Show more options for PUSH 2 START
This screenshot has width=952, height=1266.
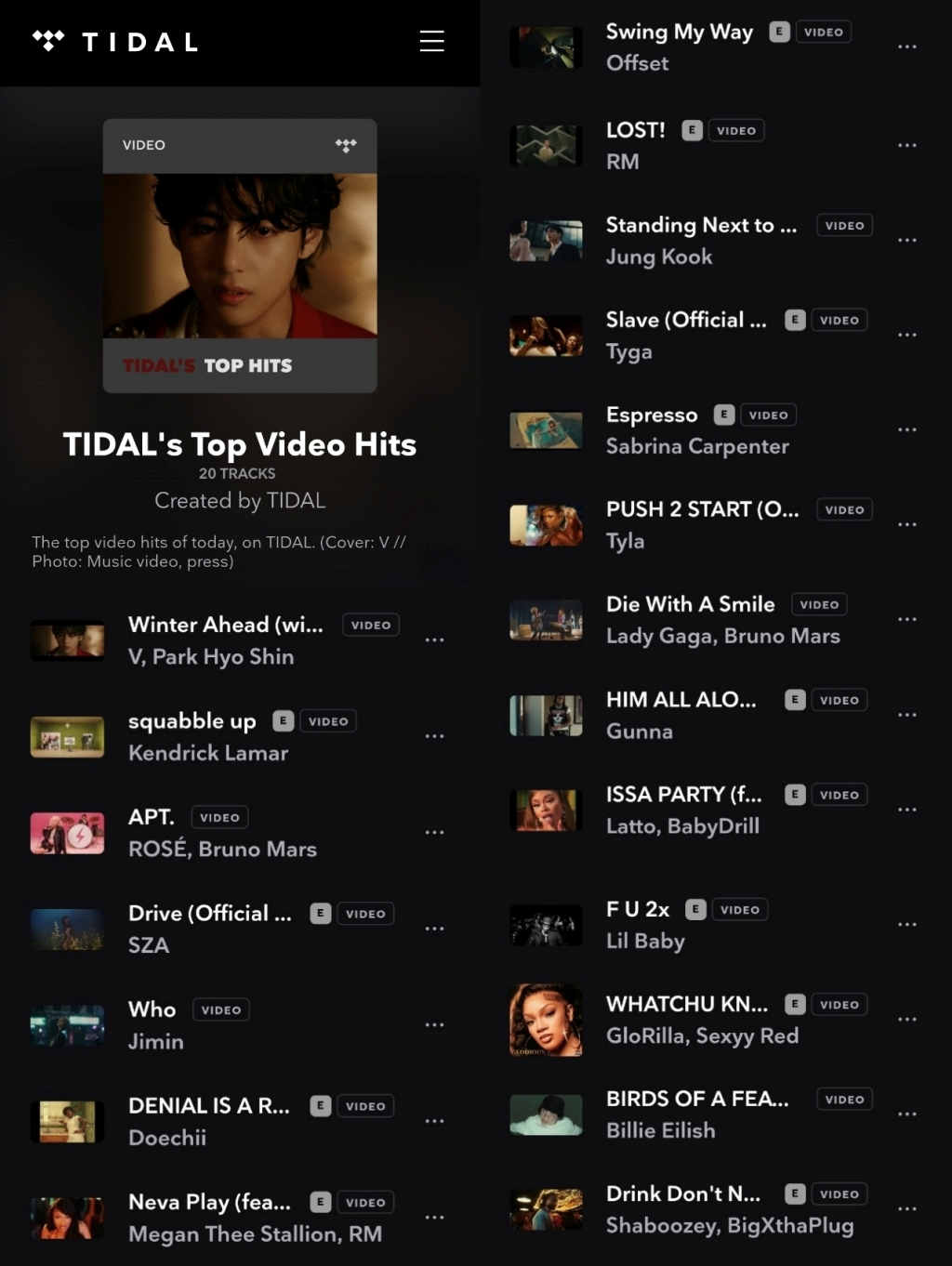(x=907, y=525)
